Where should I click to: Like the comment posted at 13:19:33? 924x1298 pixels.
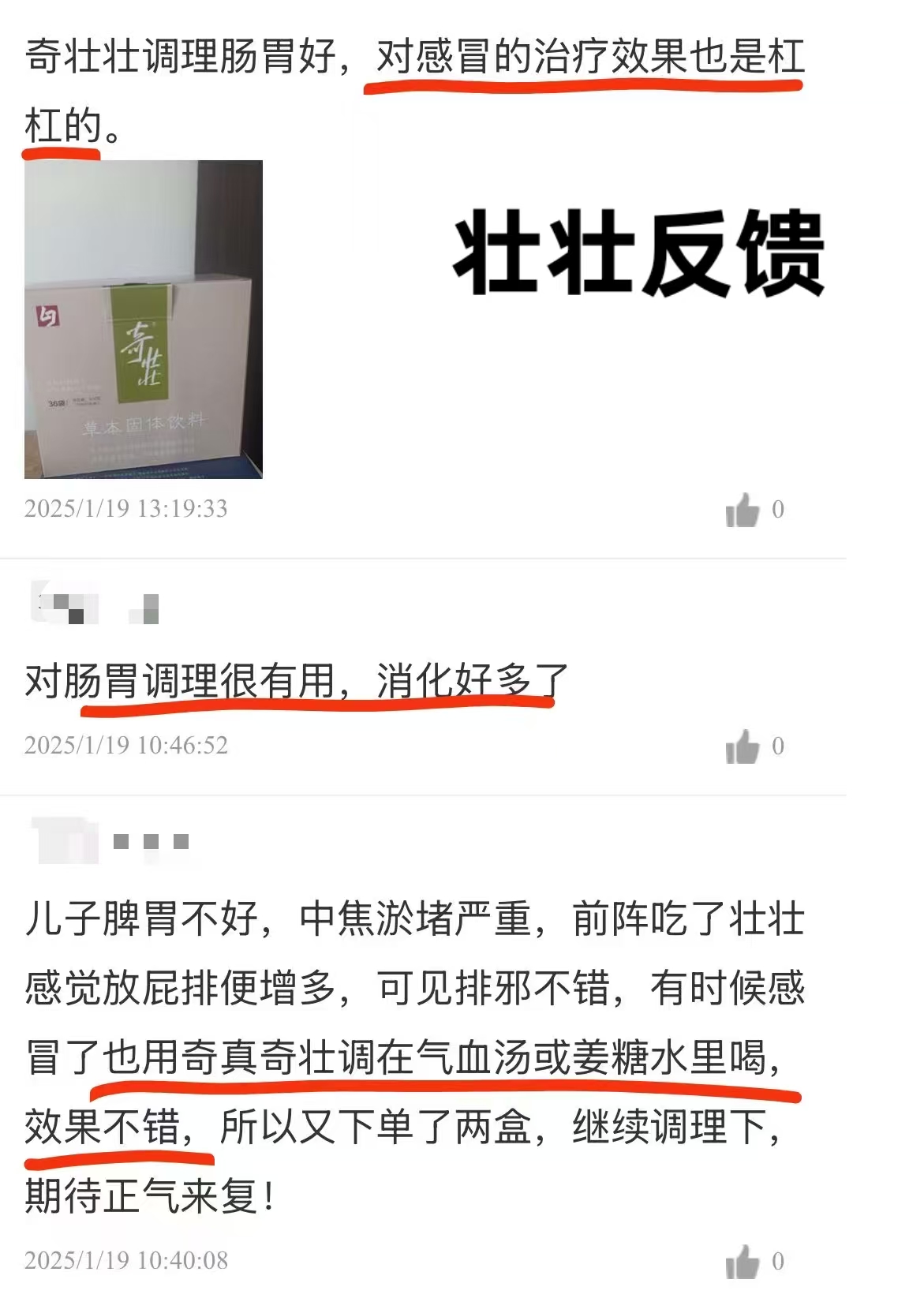pos(742,510)
